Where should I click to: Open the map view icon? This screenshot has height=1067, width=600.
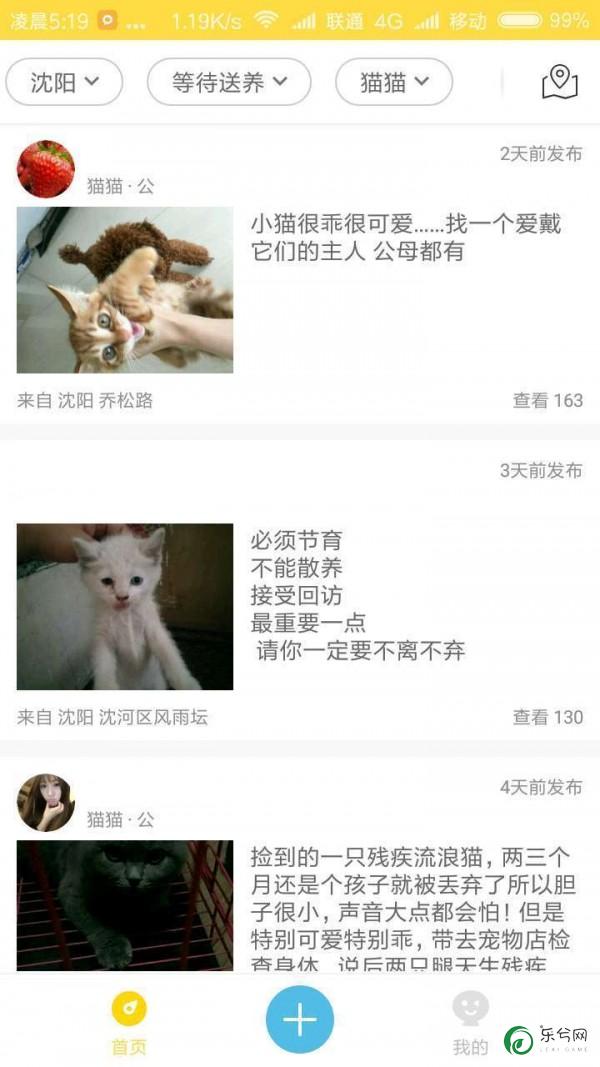(560, 82)
